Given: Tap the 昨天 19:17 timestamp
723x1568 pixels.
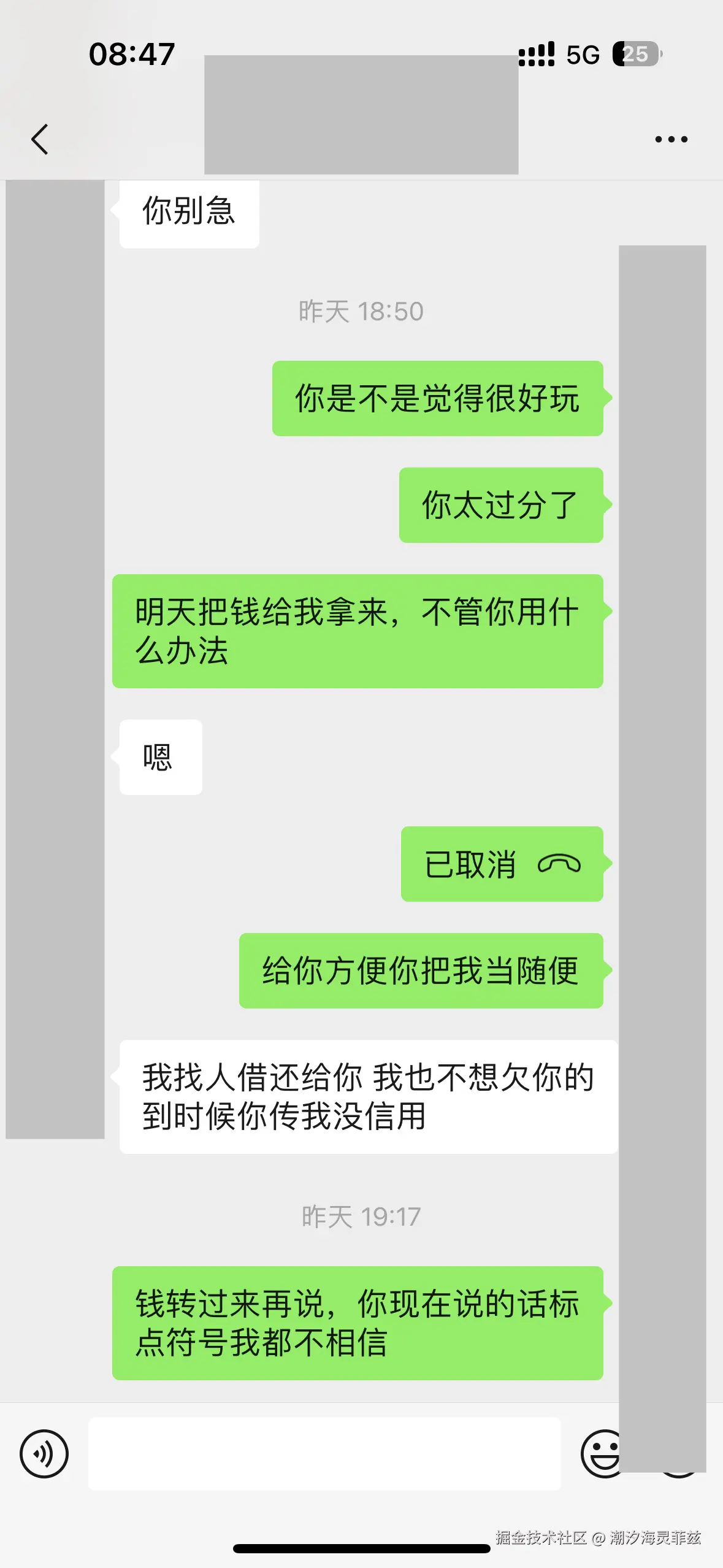Looking at the screenshot, I should point(361,1218).
